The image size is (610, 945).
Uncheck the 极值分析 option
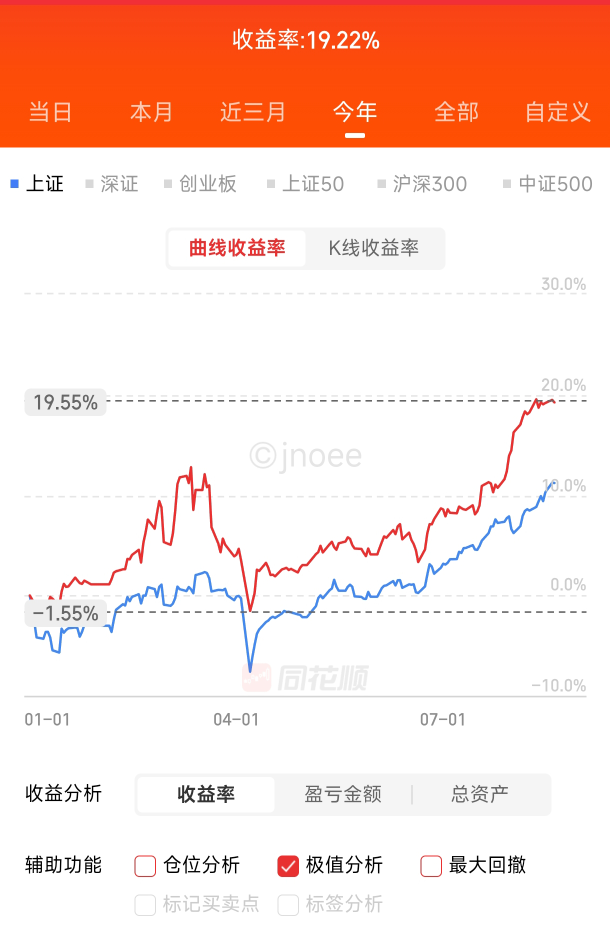click(289, 866)
